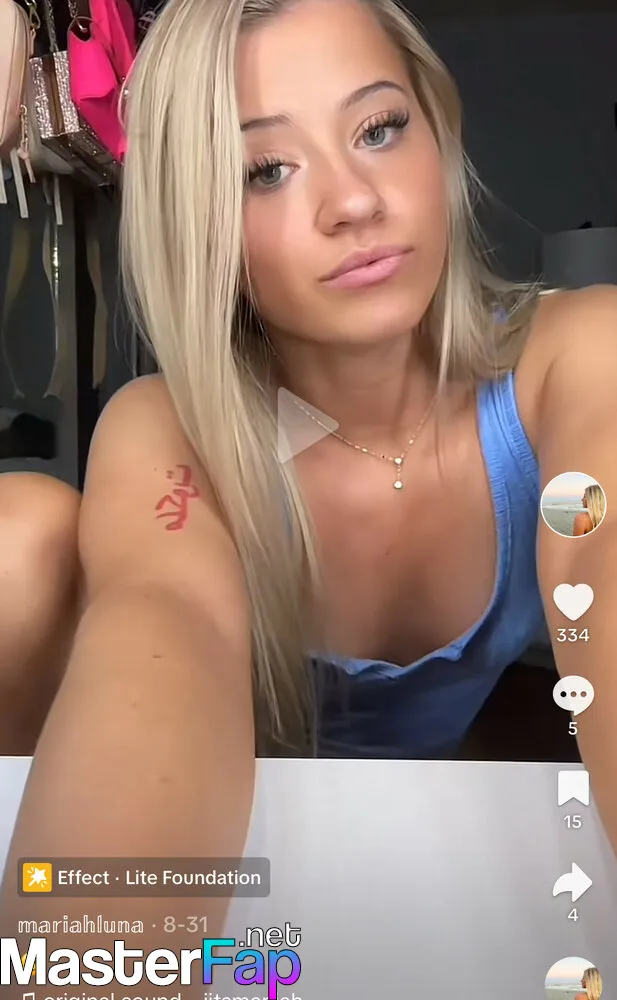The height and width of the screenshot is (1000, 617).
Task: Open the comments bubble
Action: 573,695
